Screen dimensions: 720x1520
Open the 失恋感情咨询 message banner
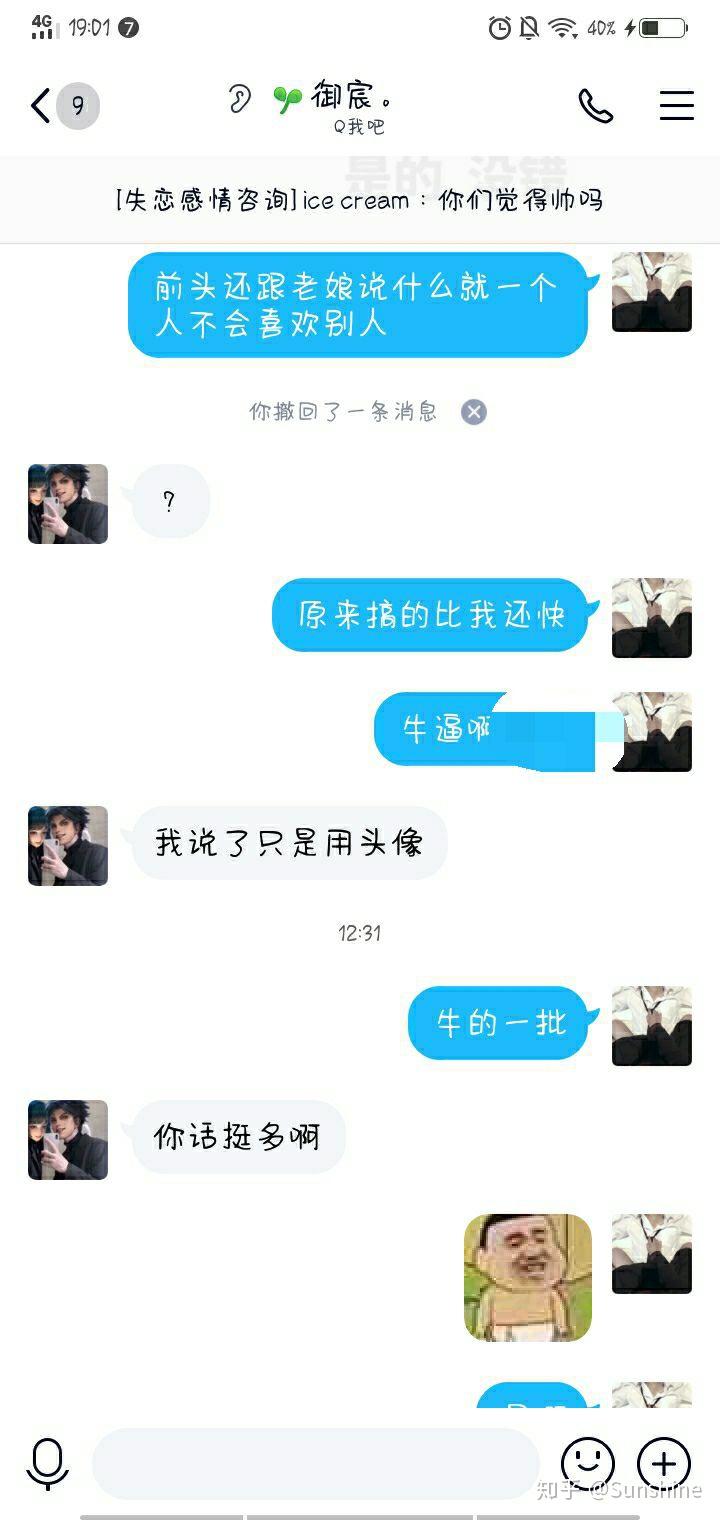click(360, 200)
